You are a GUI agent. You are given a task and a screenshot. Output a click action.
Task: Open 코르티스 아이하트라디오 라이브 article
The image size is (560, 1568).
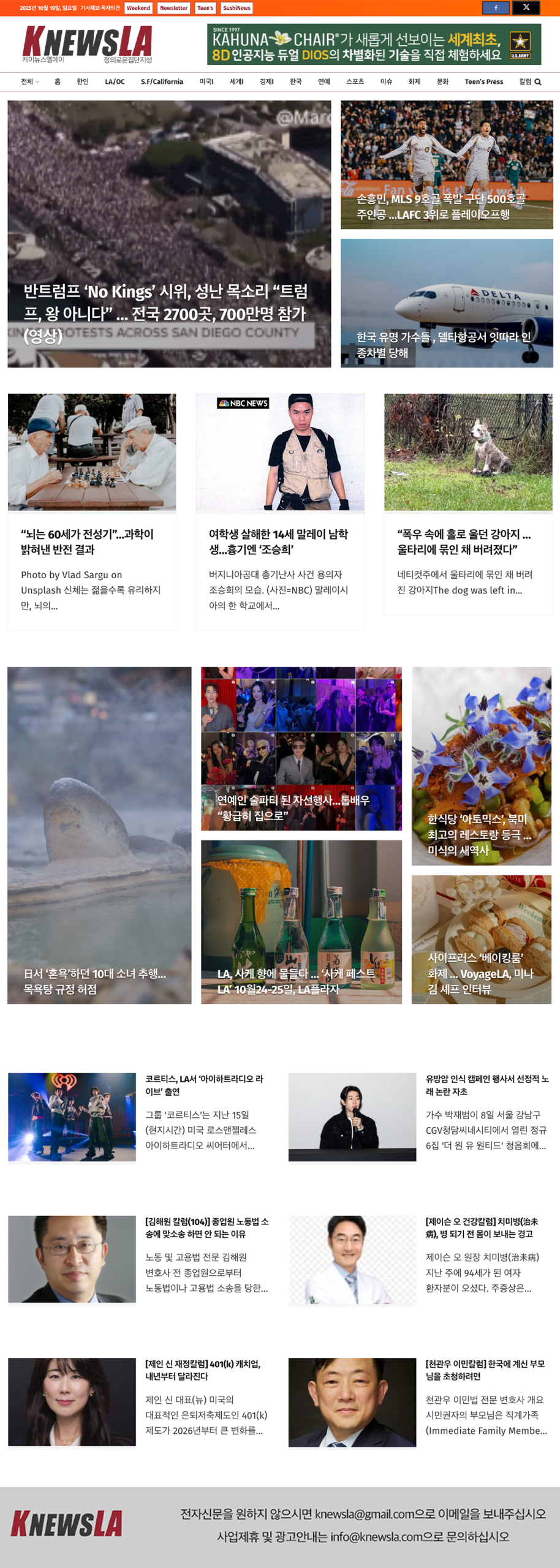204,1085
